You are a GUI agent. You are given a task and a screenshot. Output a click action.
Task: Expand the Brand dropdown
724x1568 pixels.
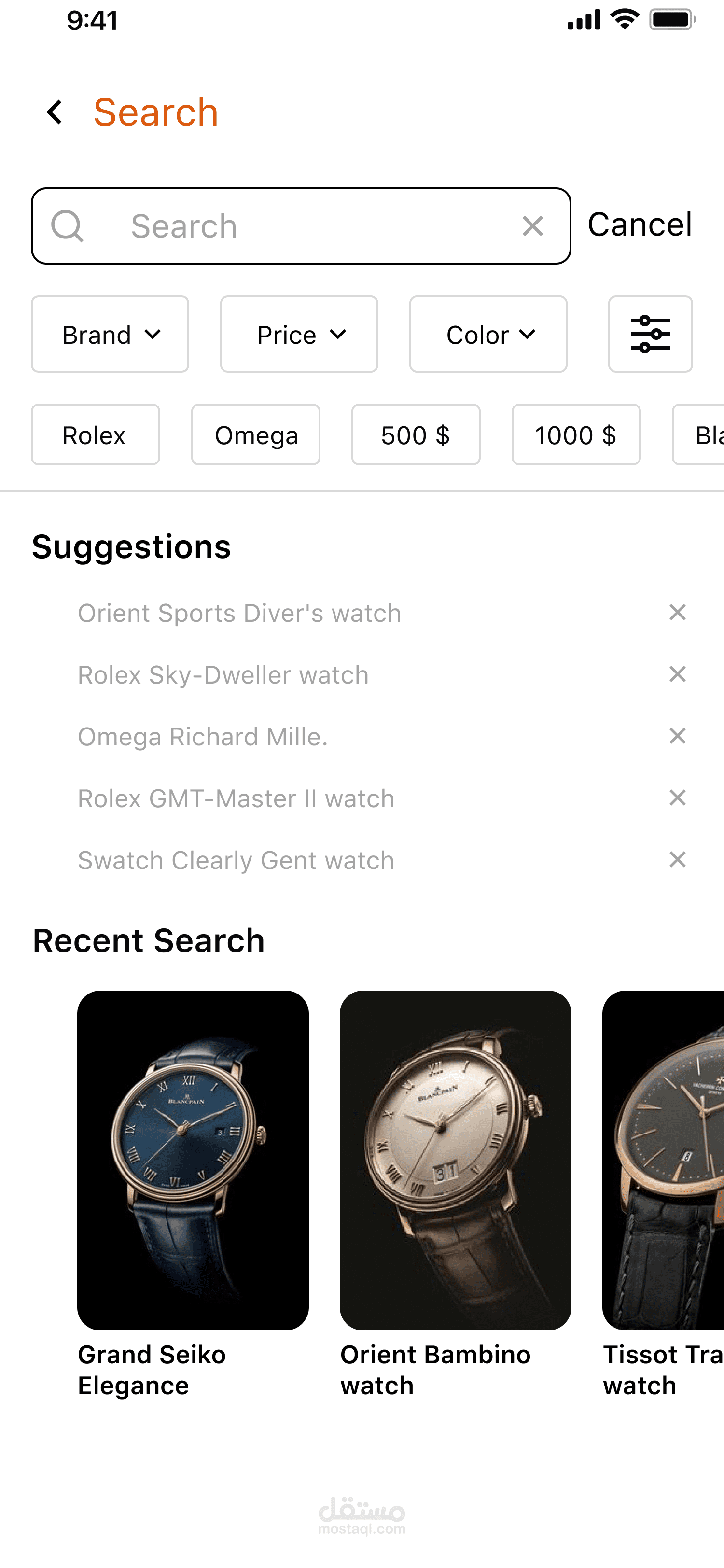(110, 334)
